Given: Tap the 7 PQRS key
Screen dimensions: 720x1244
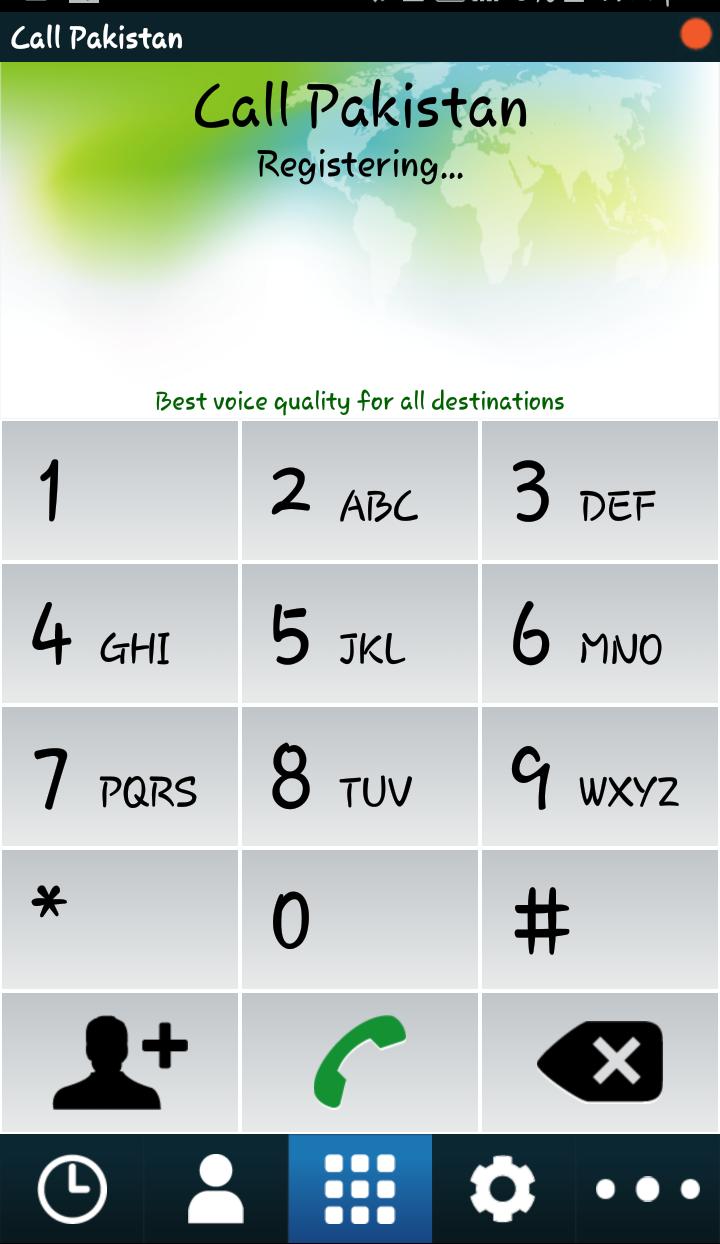Looking at the screenshot, I should (120, 777).
